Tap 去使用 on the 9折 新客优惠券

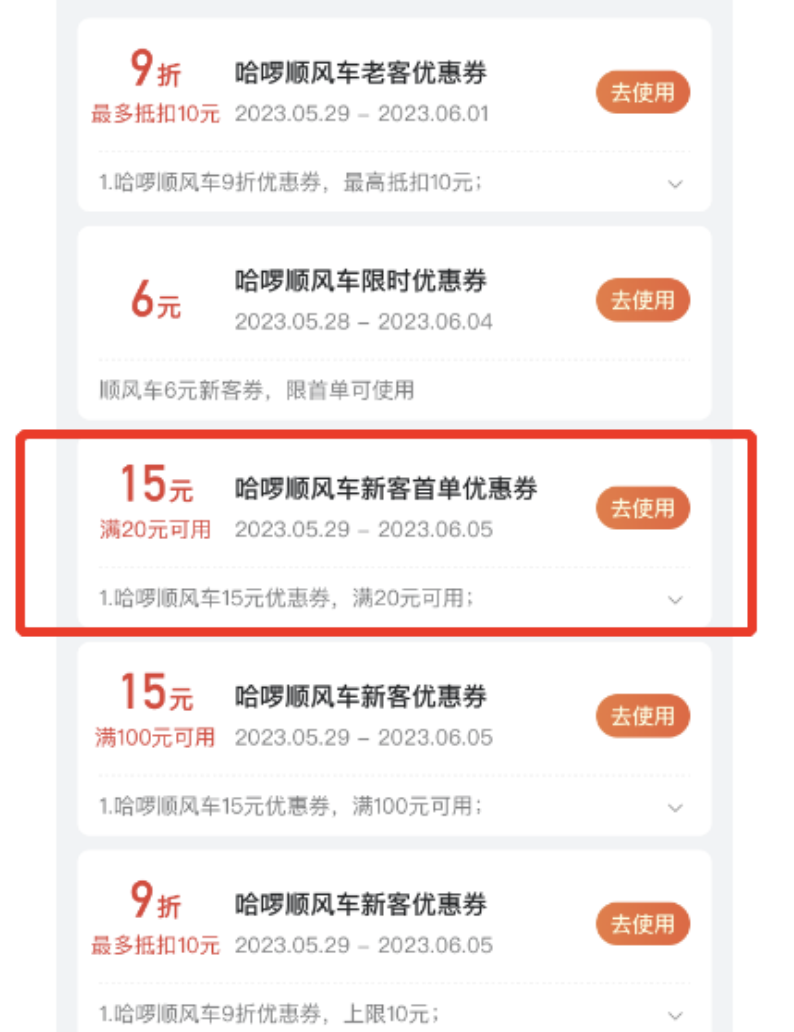643,924
